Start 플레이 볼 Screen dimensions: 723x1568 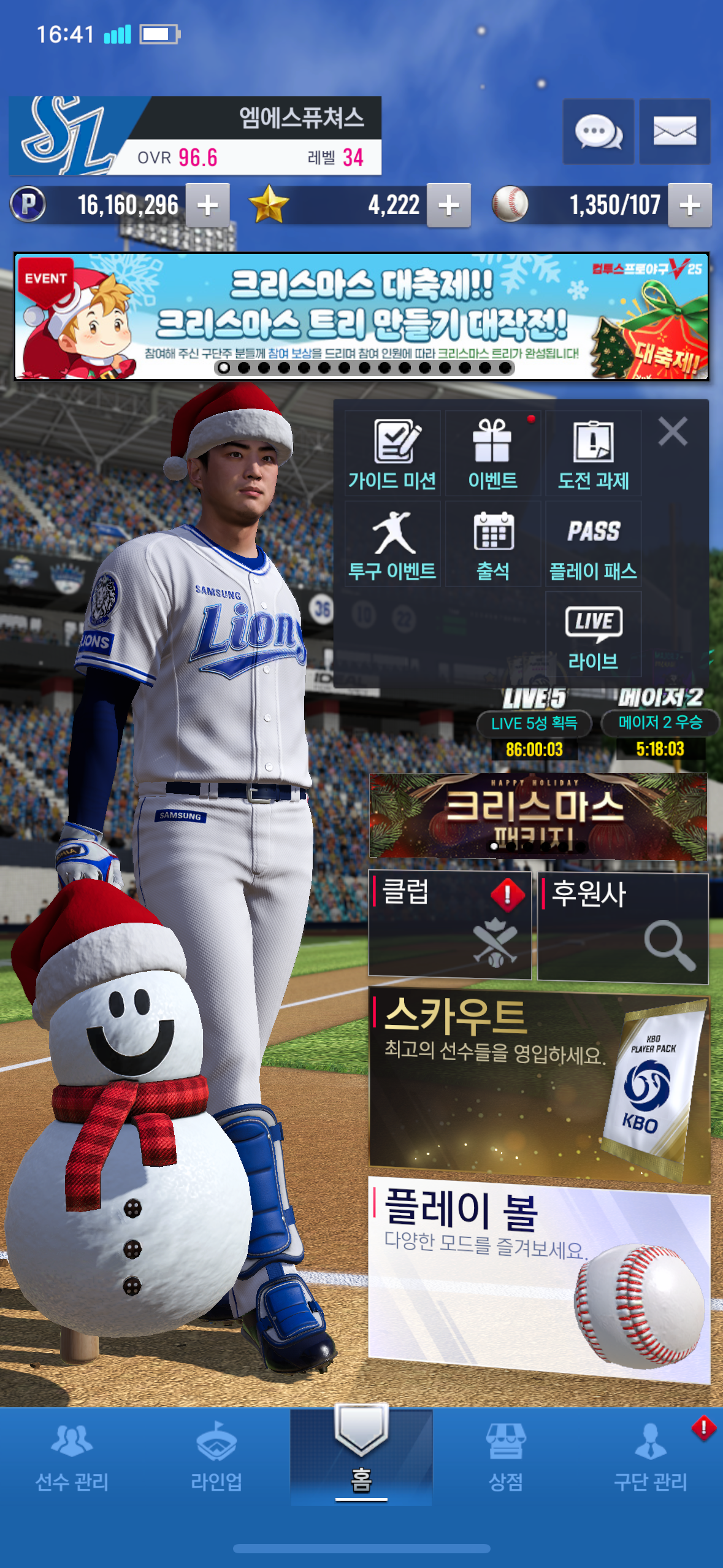539,1276
